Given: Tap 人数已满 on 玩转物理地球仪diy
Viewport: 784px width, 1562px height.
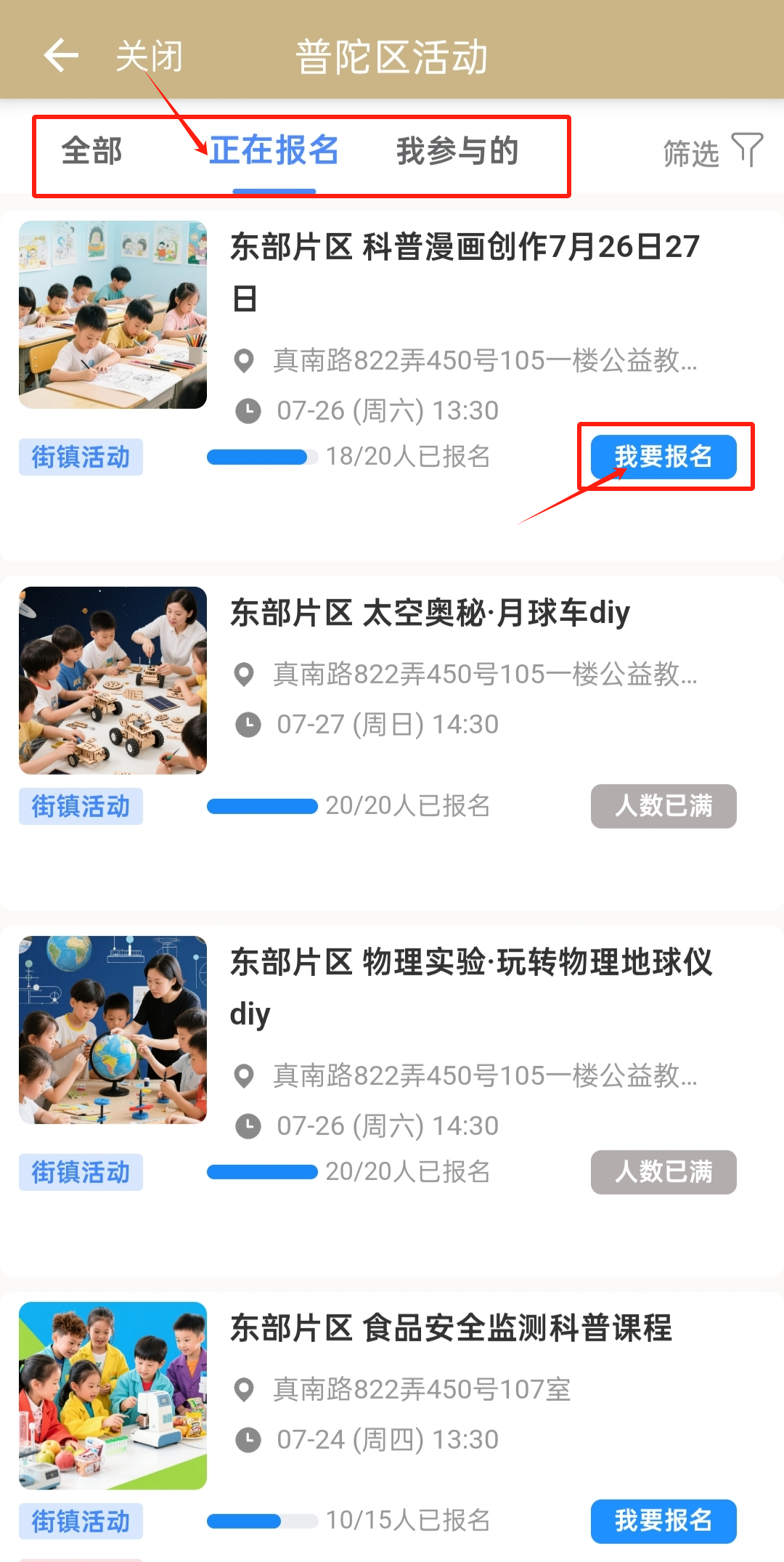Looking at the screenshot, I should [663, 1172].
